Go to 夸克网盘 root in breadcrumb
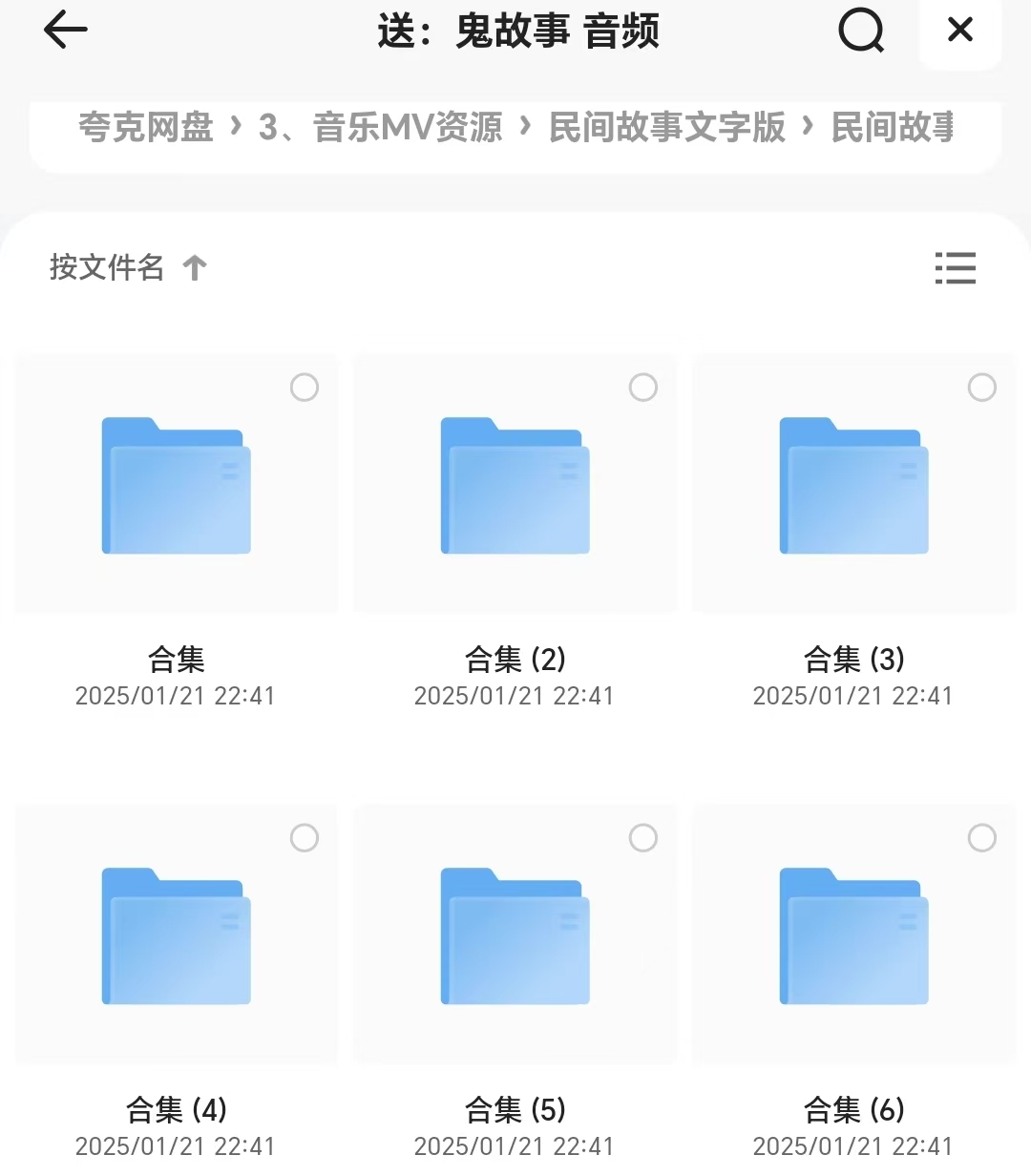 (146, 127)
